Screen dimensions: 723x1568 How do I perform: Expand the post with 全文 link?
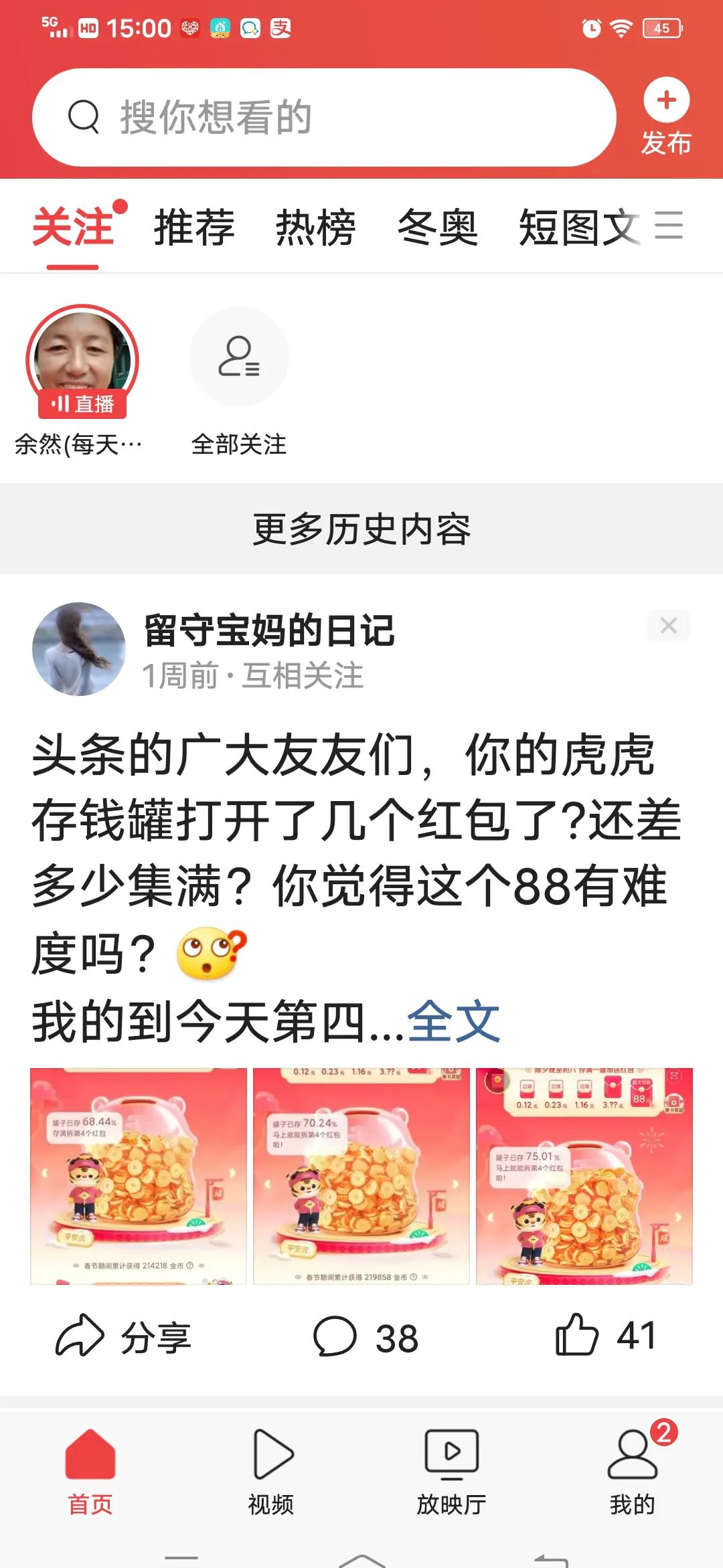coord(453,1022)
